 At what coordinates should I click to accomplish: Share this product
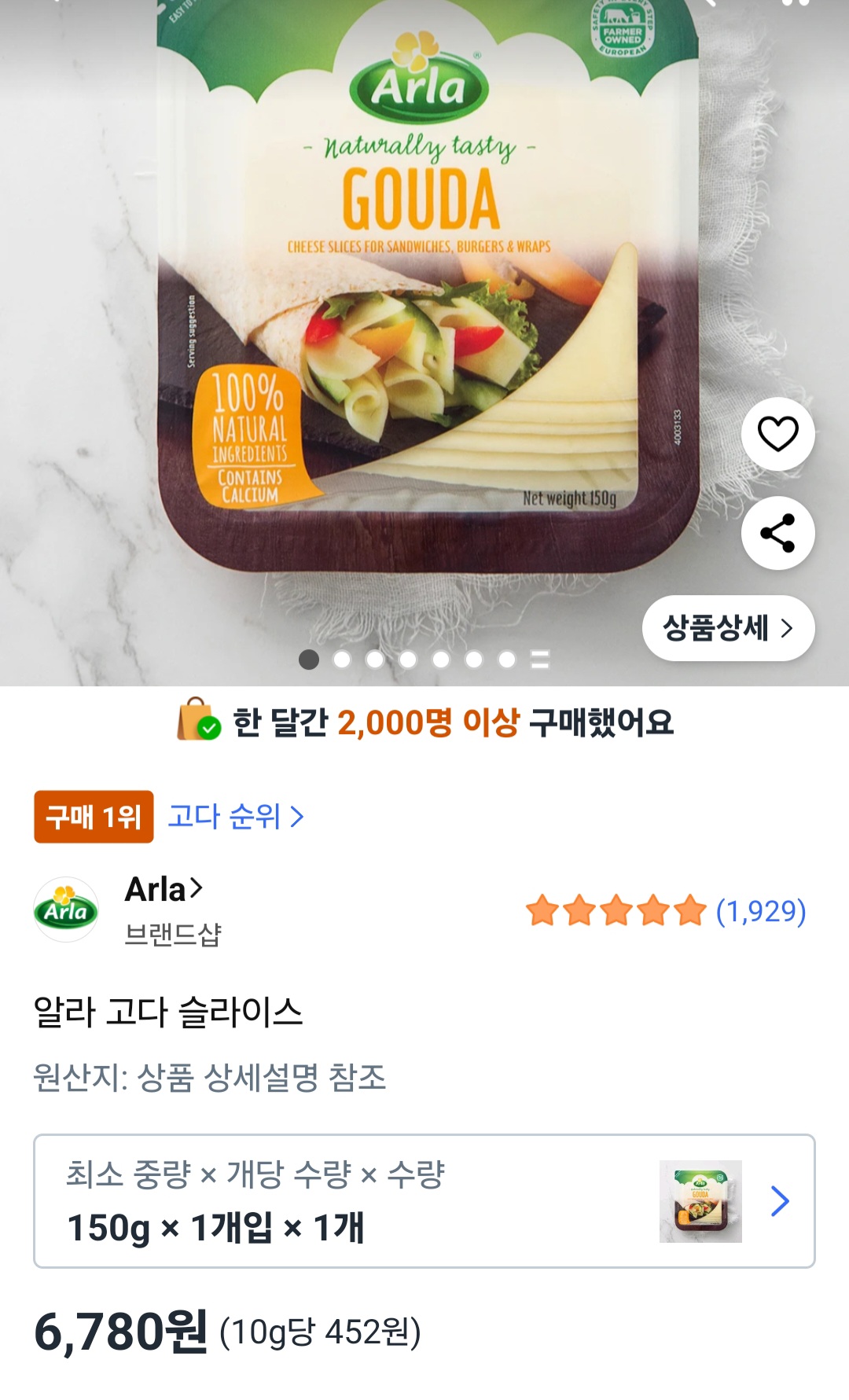click(777, 533)
